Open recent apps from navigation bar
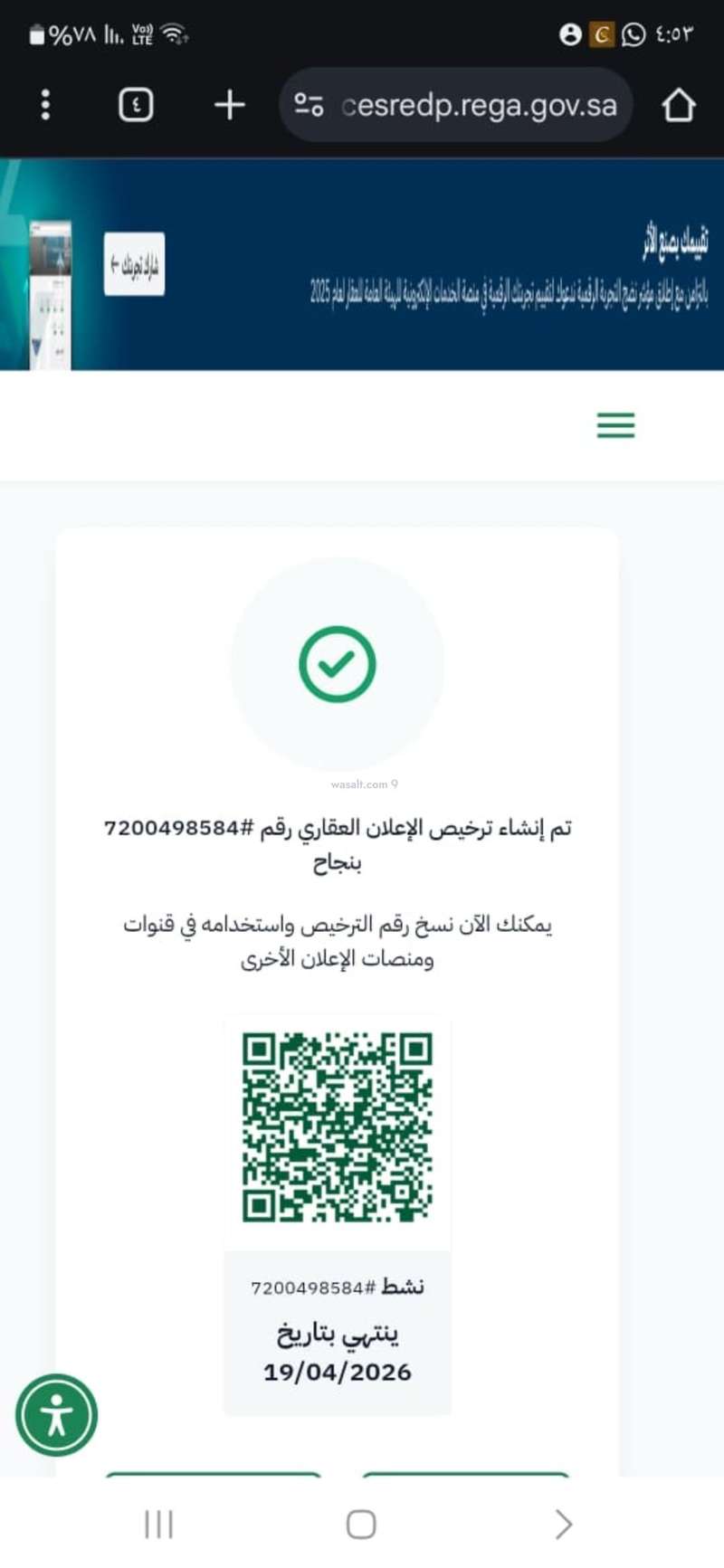The height and width of the screenshot is (1568, 724). (158, 1525)
